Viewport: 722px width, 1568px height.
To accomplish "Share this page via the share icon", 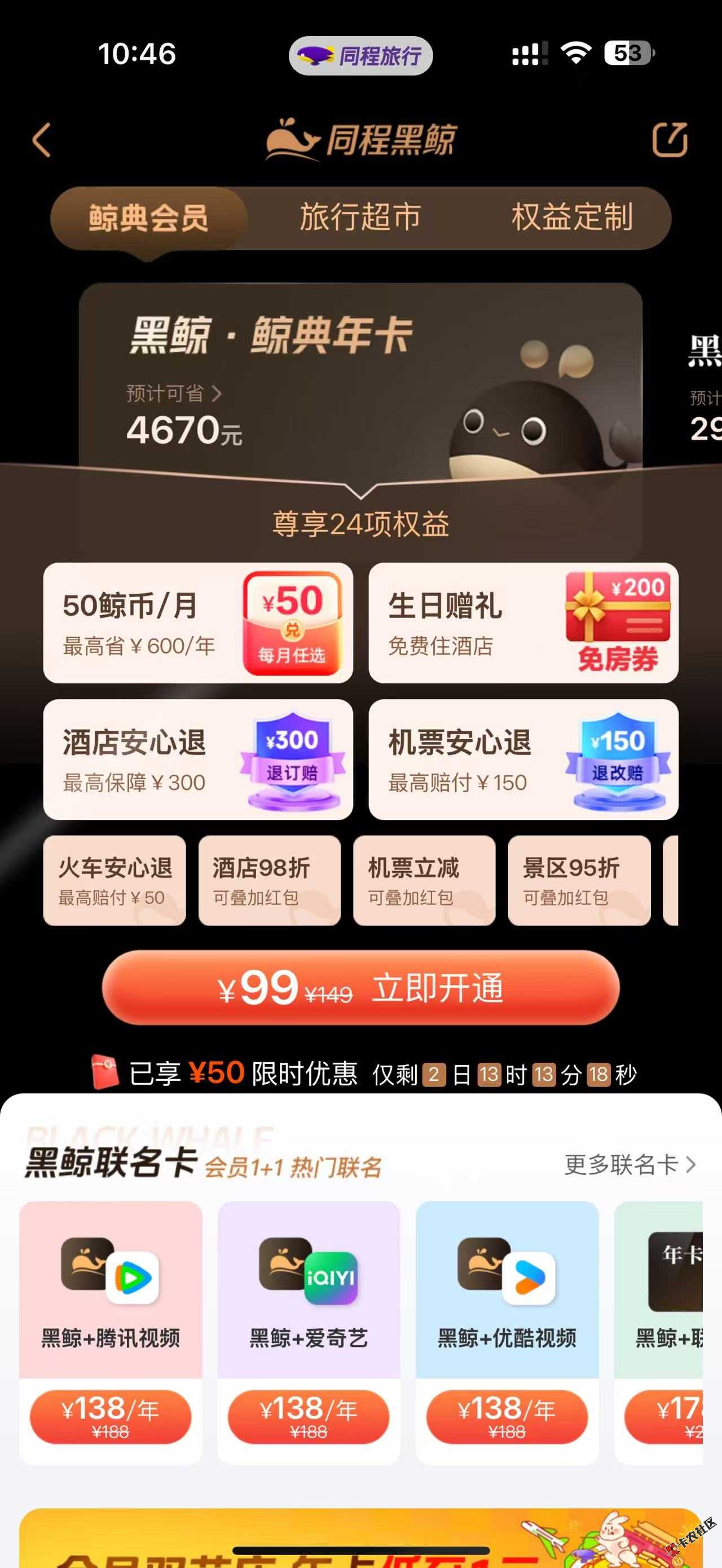I will (x=670, y=139).
